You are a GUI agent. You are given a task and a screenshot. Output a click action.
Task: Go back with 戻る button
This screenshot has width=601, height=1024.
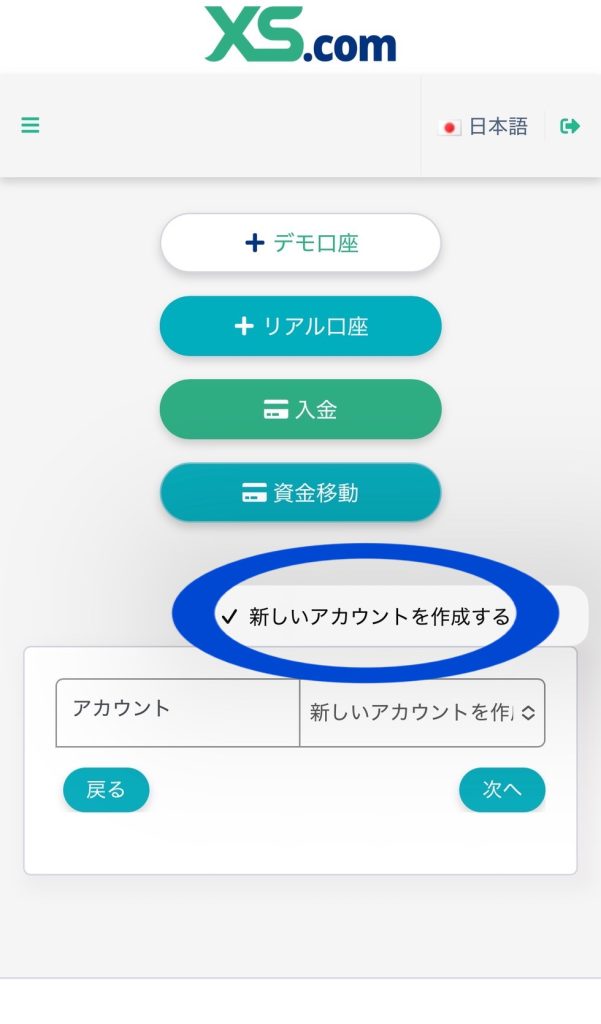click(106, 790)
